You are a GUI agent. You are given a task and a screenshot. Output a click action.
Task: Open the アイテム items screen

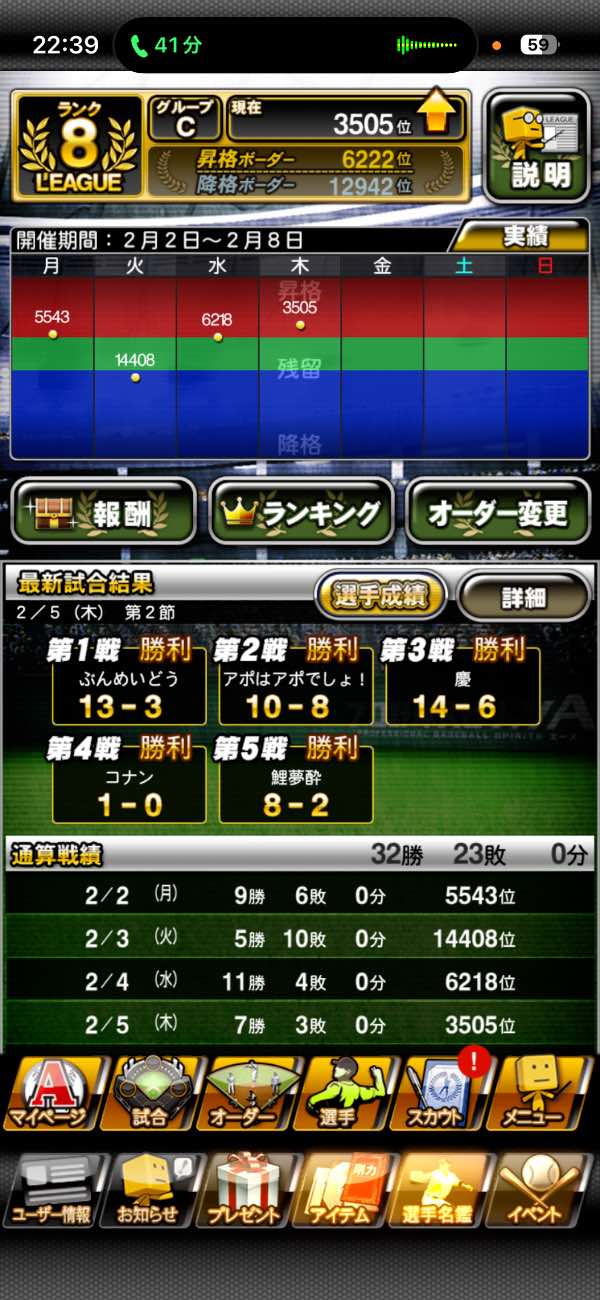click(347, 1190)
